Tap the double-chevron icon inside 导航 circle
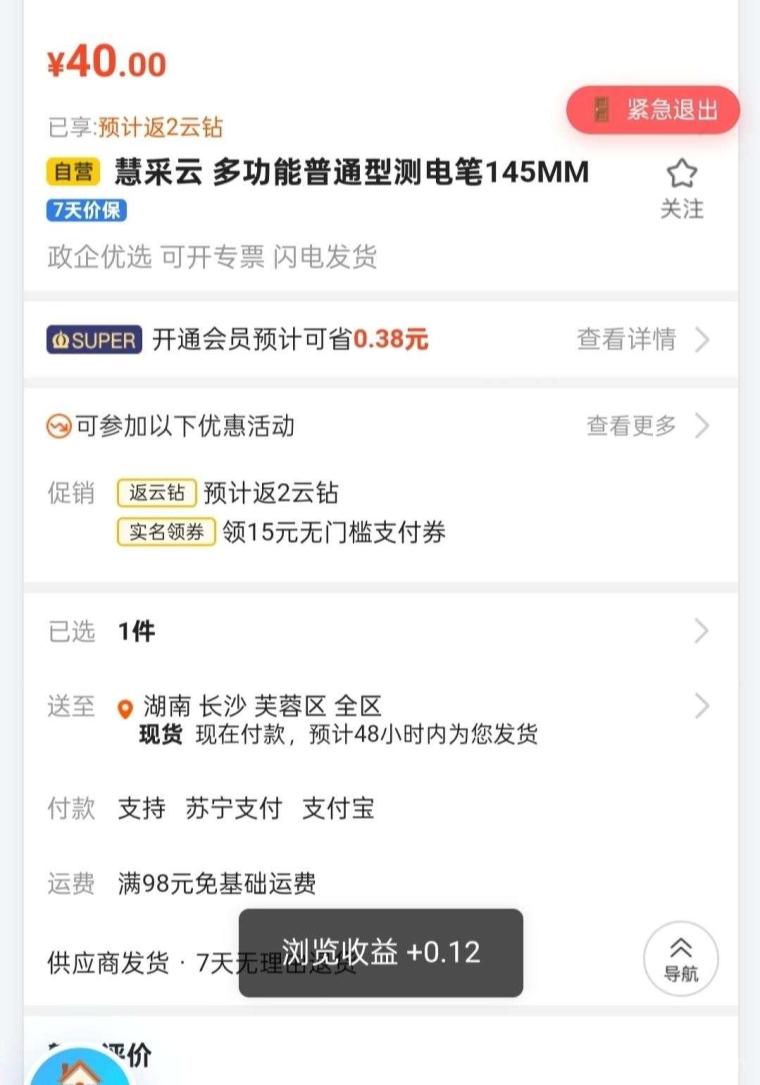760x1085 pixels. [x=681, y=946]
